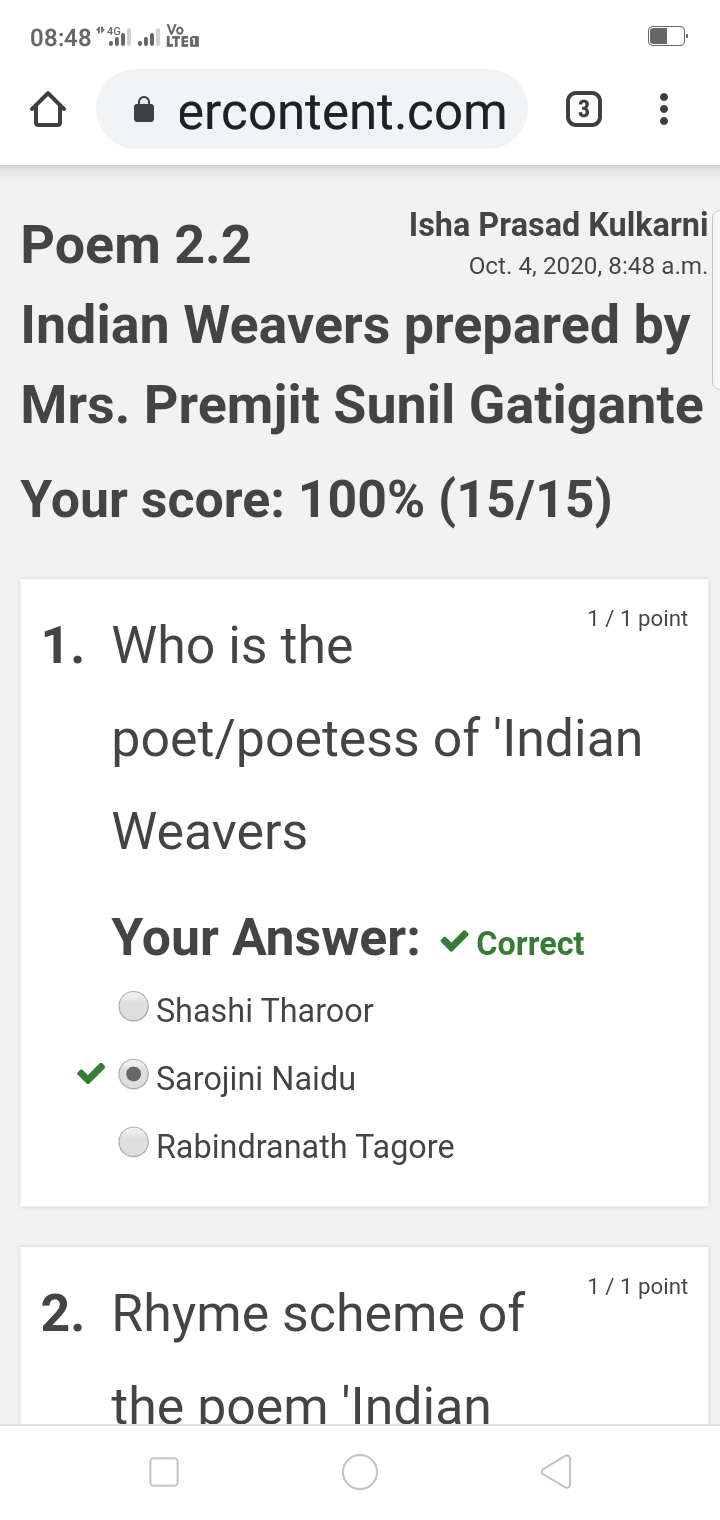Select the Sarojini Naidu radio button
Screen dimensions: 720x1520
point(134,1075)
